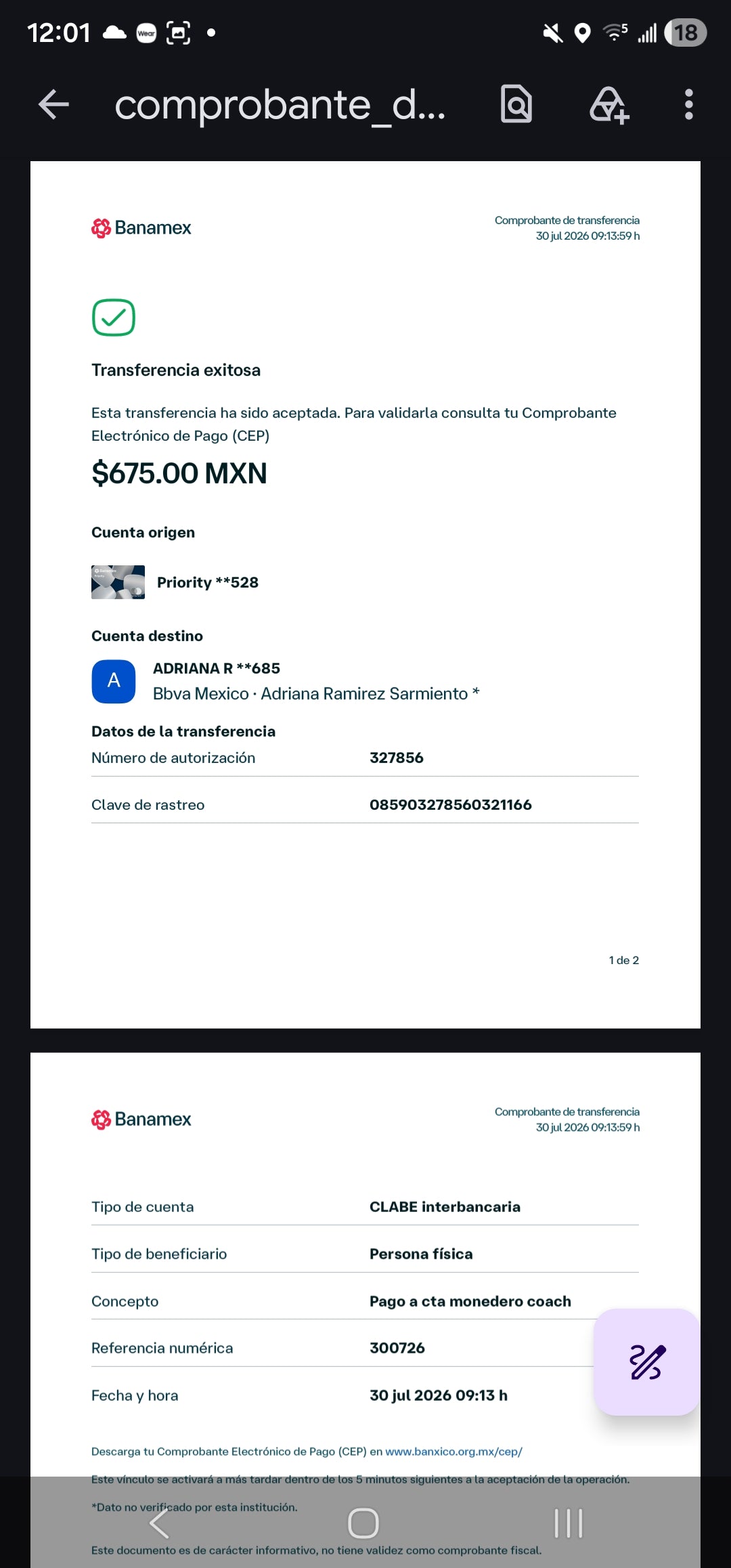The image size is (731, 1568).
Task: Tap the floating annotate pen button
Action: pos(647,1362)
